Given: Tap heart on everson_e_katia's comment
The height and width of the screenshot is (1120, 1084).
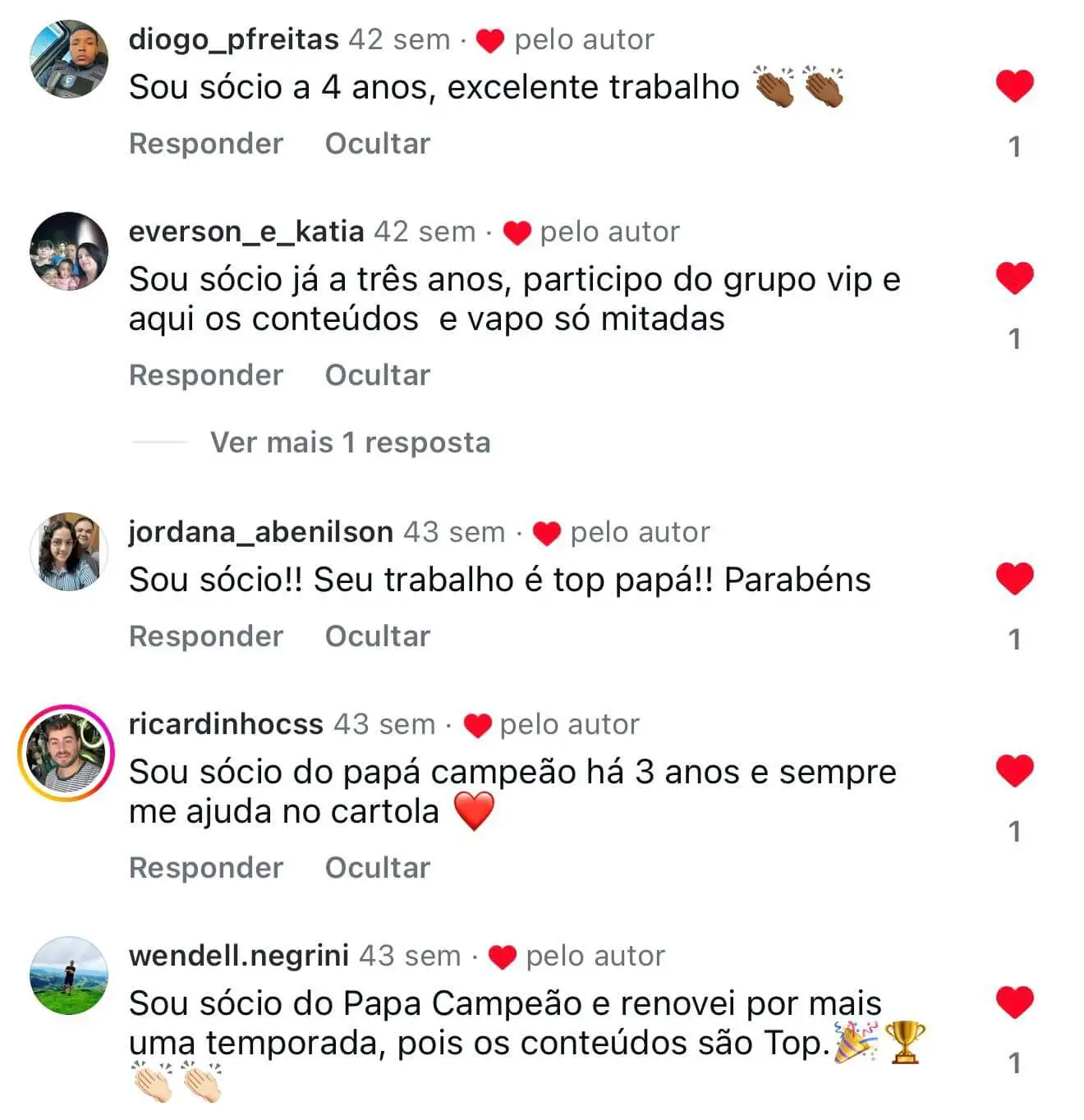Looking at the screenshot, I should pos(1014,278).
